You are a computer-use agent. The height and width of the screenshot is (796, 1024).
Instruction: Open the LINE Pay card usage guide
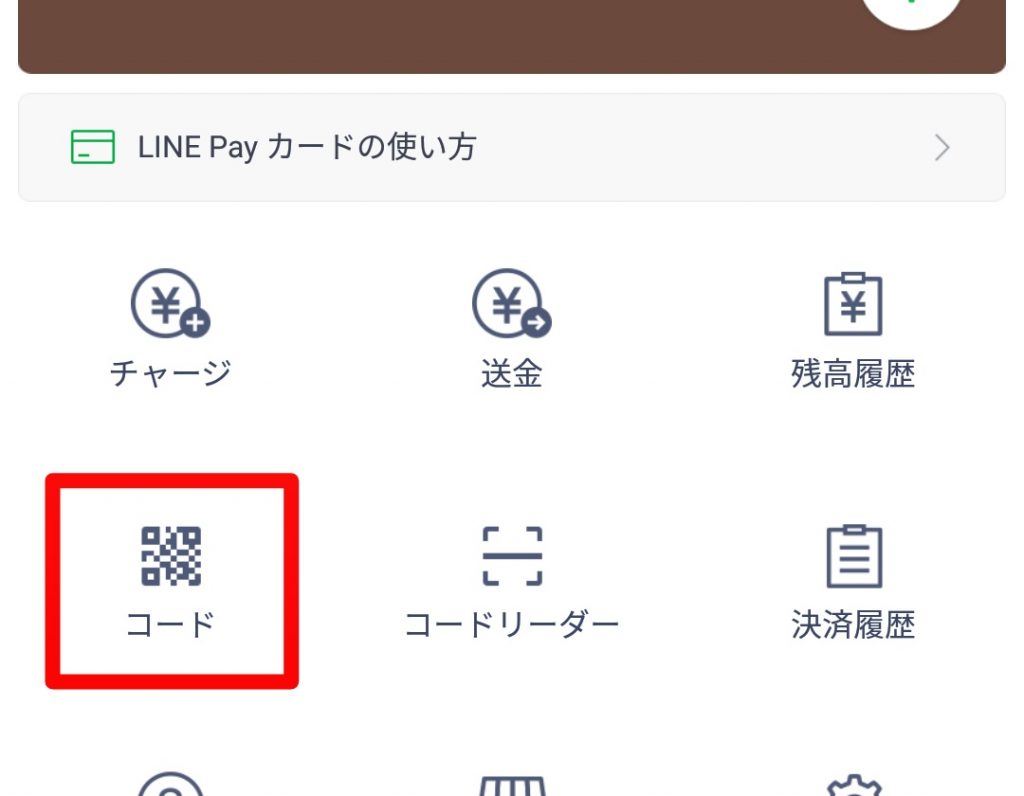click(511, 148)
